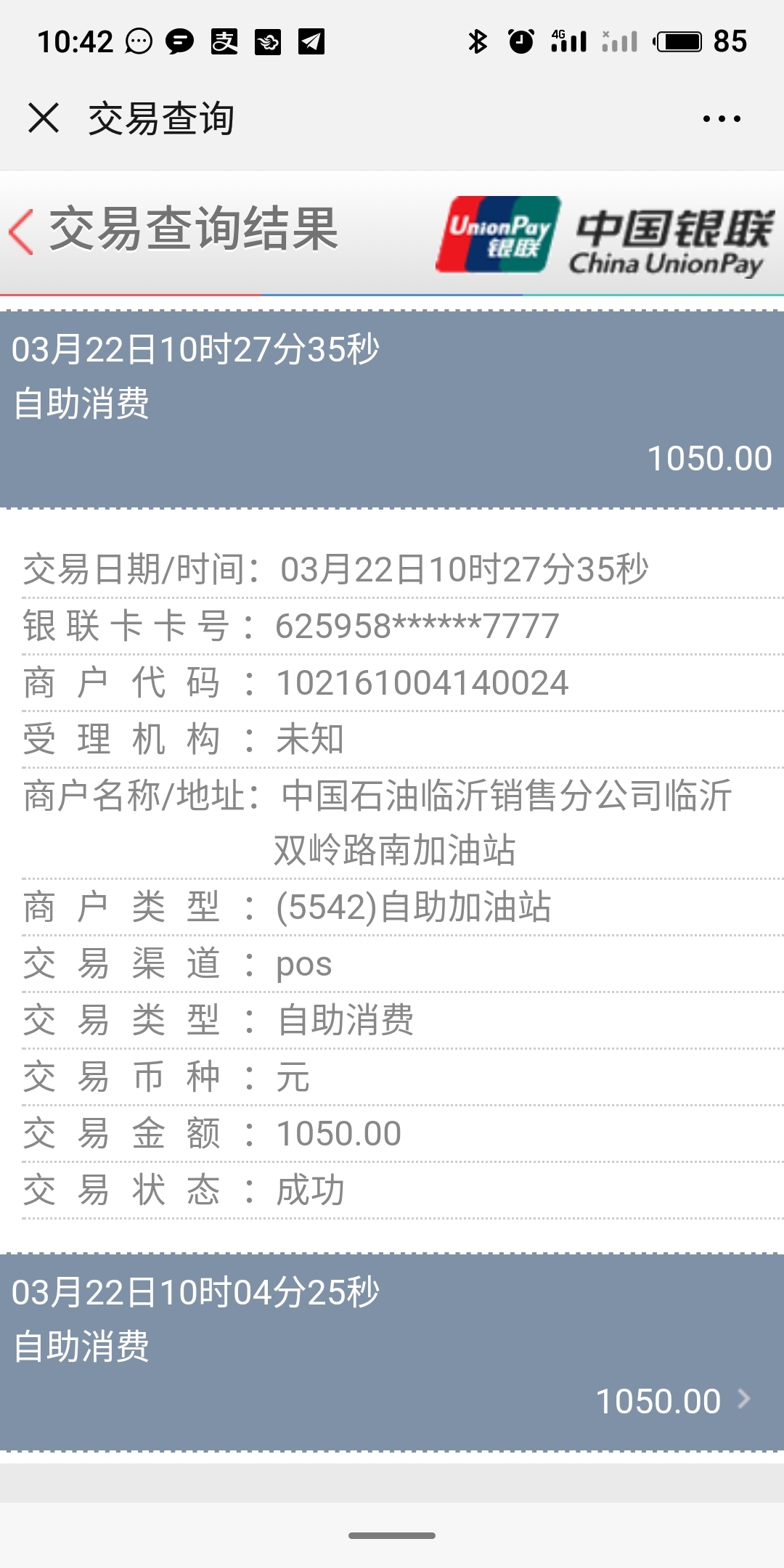Close the 交易查询 page
This screenshot has height=1568, width=784.
coord(44,118)
